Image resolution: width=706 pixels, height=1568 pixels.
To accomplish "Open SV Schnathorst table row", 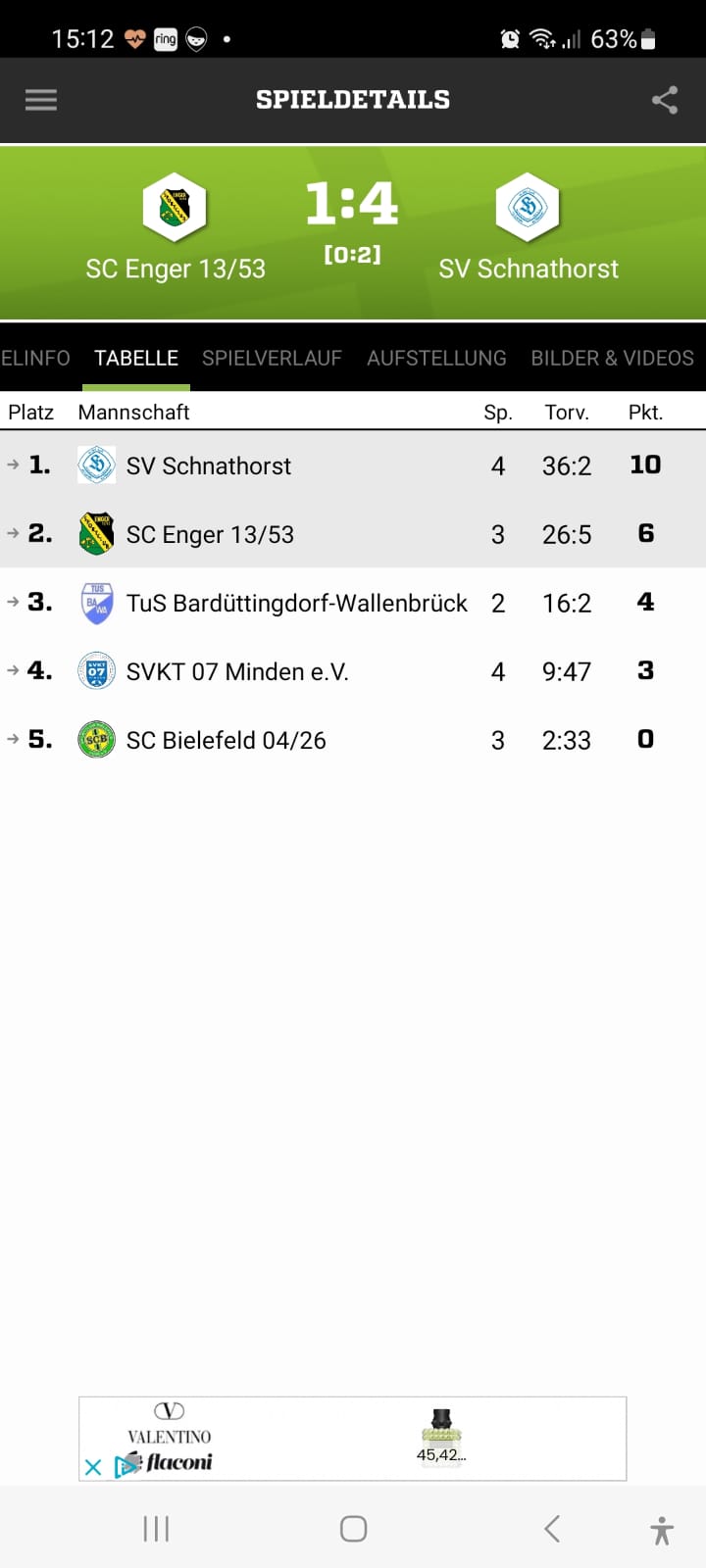I will [353, 465].
